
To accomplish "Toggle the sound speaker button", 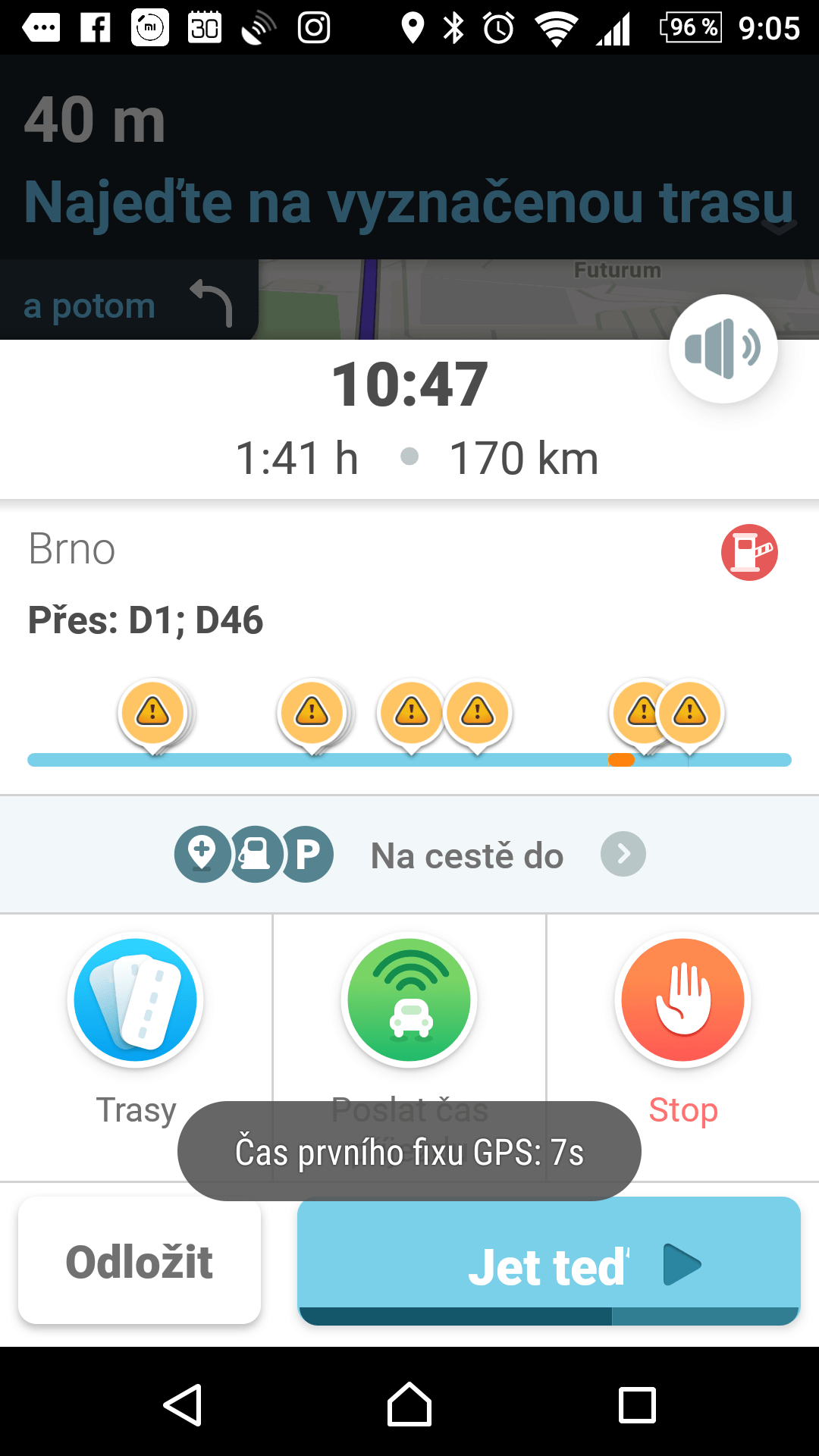I will 723,349.
